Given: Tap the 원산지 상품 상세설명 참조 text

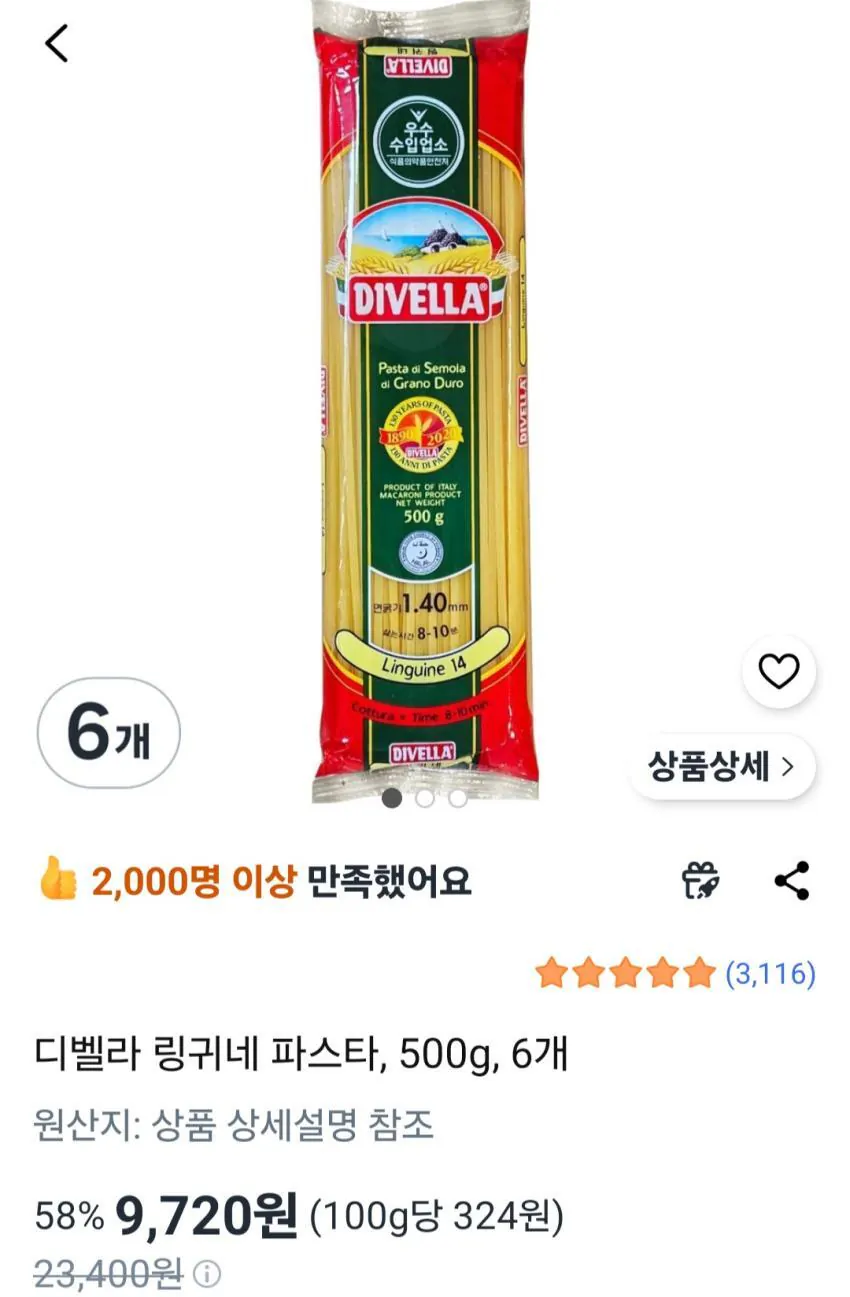Looking at the screenshot, I should [x=234, y=1124].
